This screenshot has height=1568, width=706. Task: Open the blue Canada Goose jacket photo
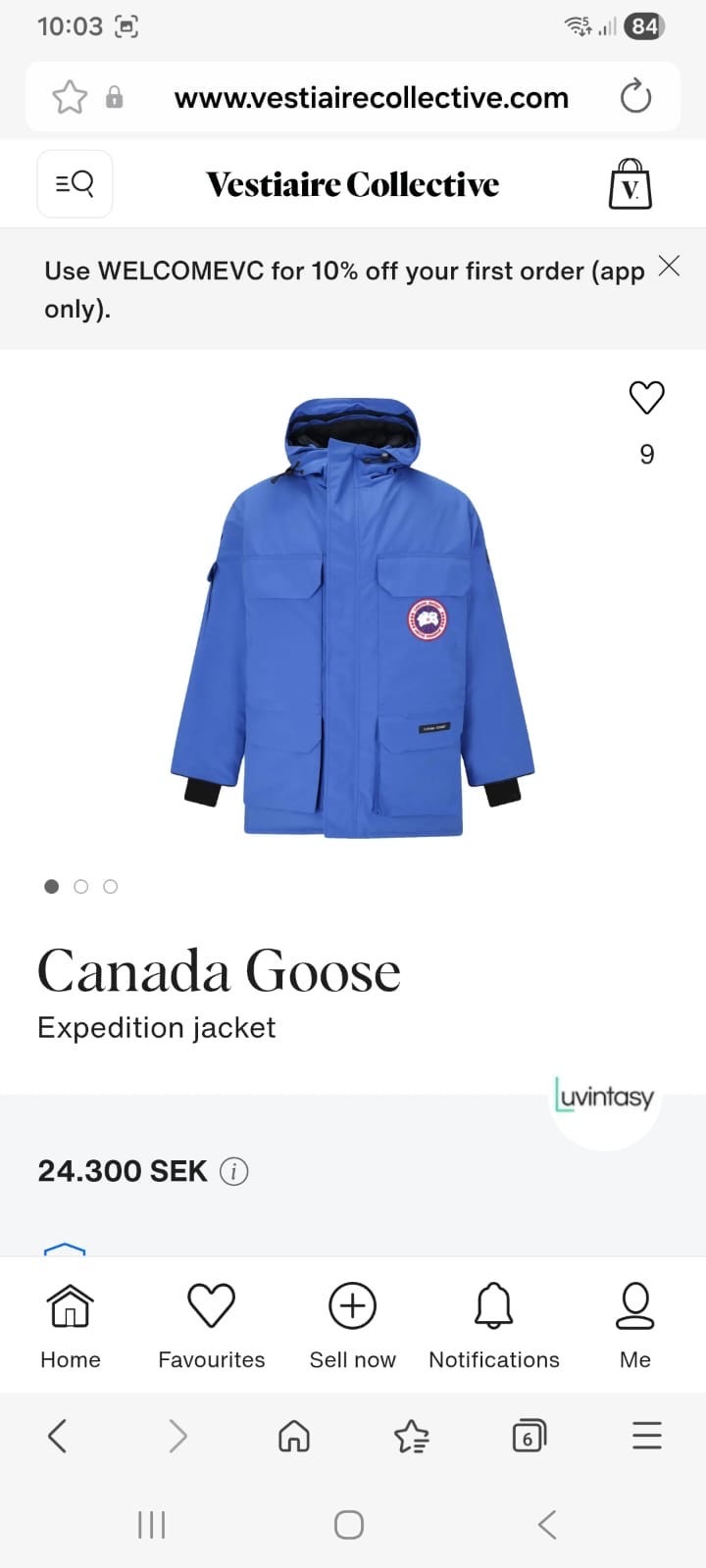353,617
